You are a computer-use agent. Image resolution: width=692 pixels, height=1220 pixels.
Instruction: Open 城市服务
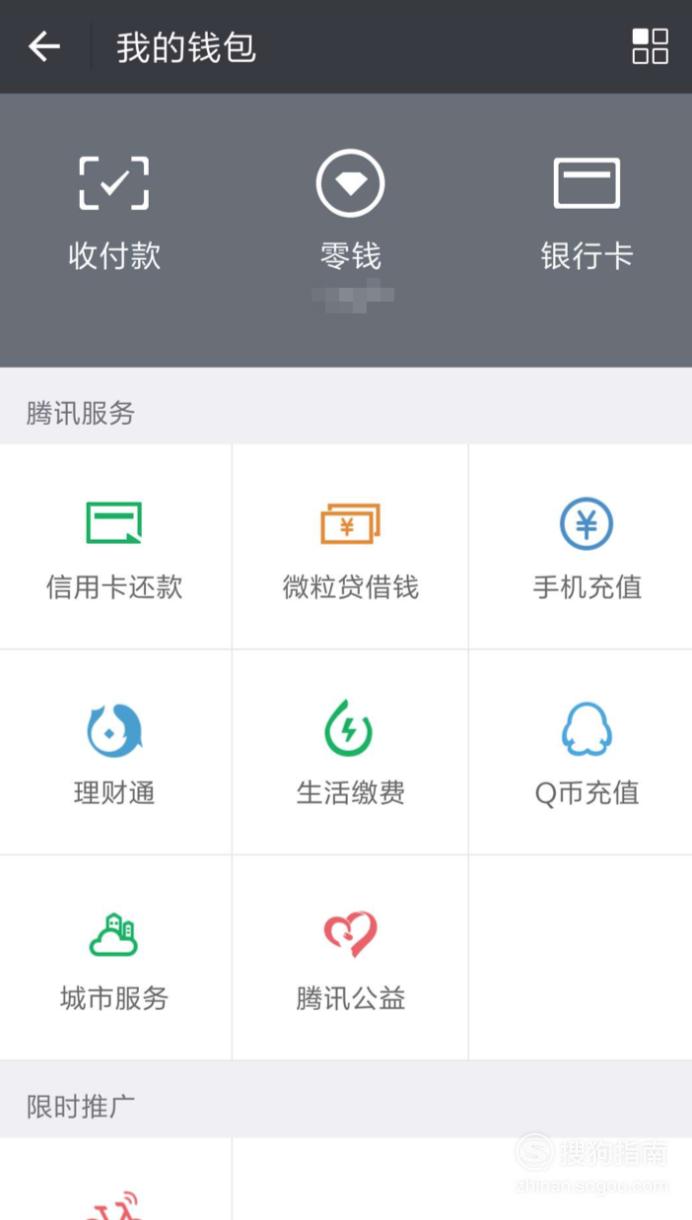coord(115,958)
